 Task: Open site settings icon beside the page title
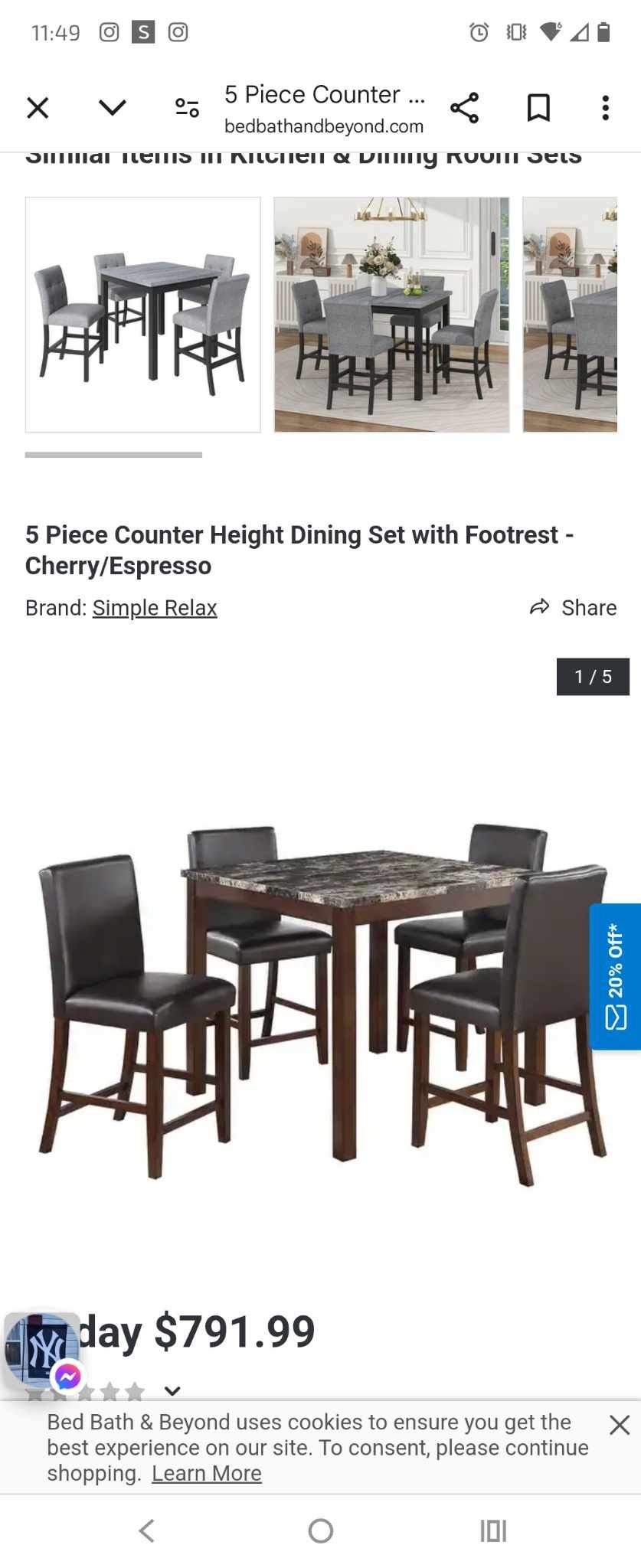[x=187, y=108]
